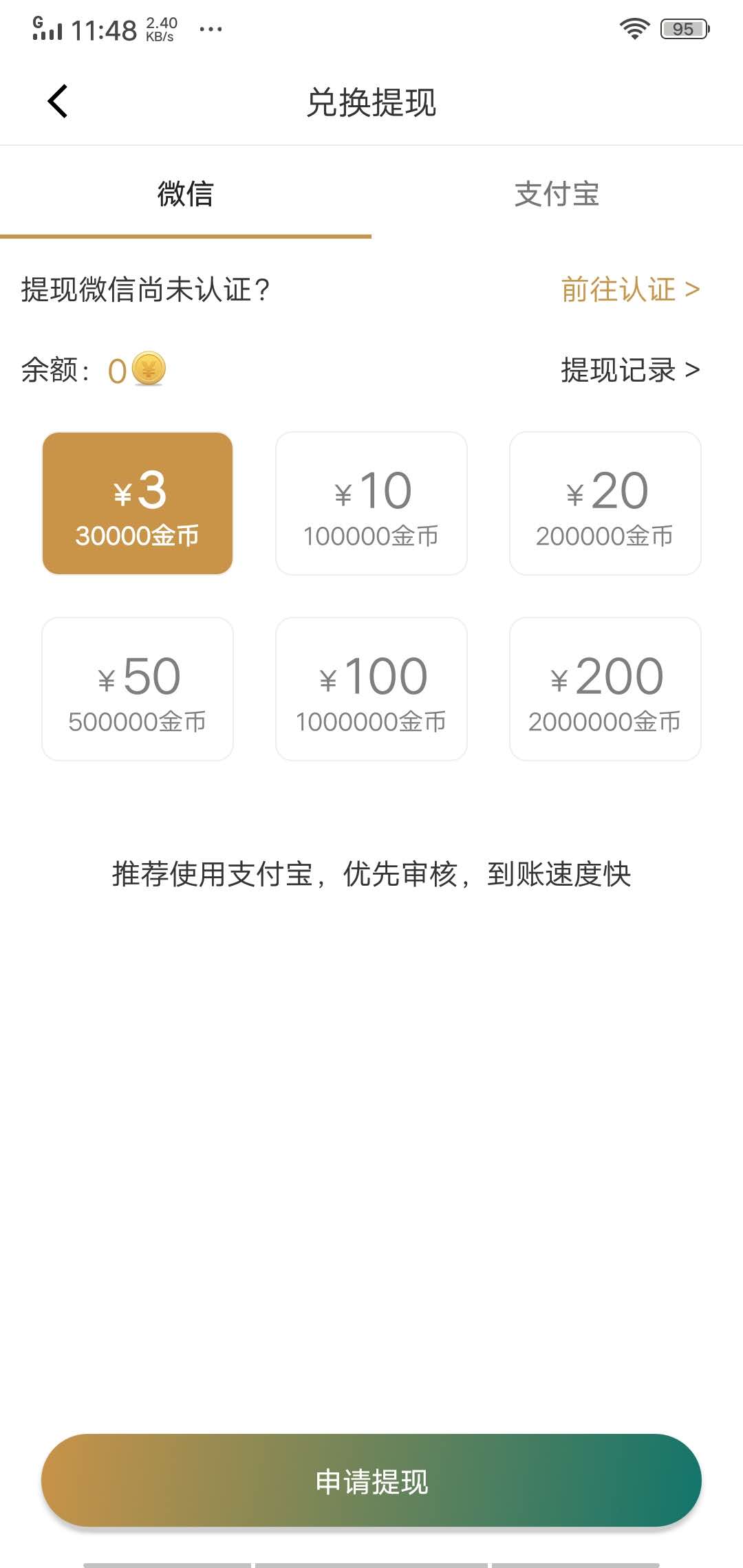Tap the 申请提现 button
This screenshot has width=743, height=1568.
click(371, 1483)
